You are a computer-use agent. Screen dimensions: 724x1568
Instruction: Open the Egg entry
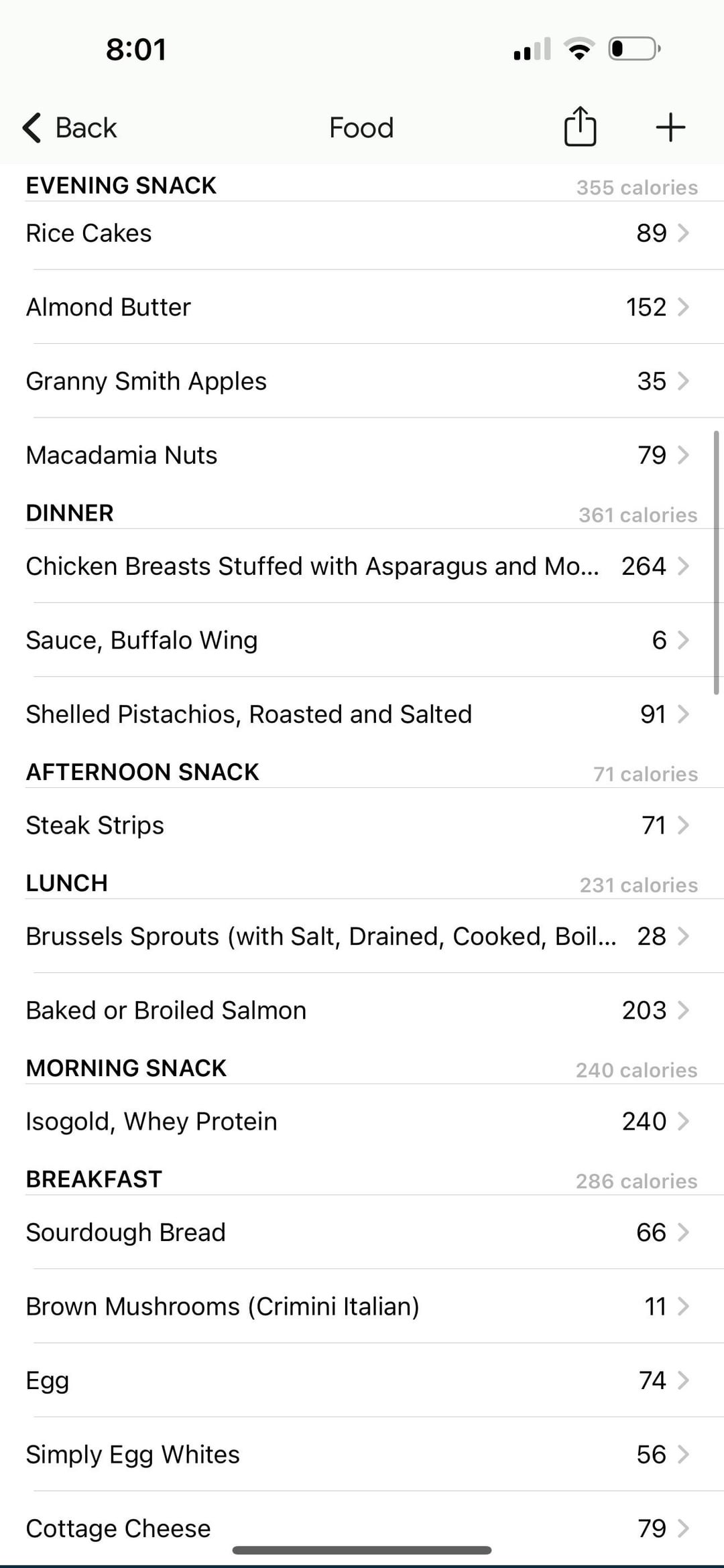[362, 1380]
